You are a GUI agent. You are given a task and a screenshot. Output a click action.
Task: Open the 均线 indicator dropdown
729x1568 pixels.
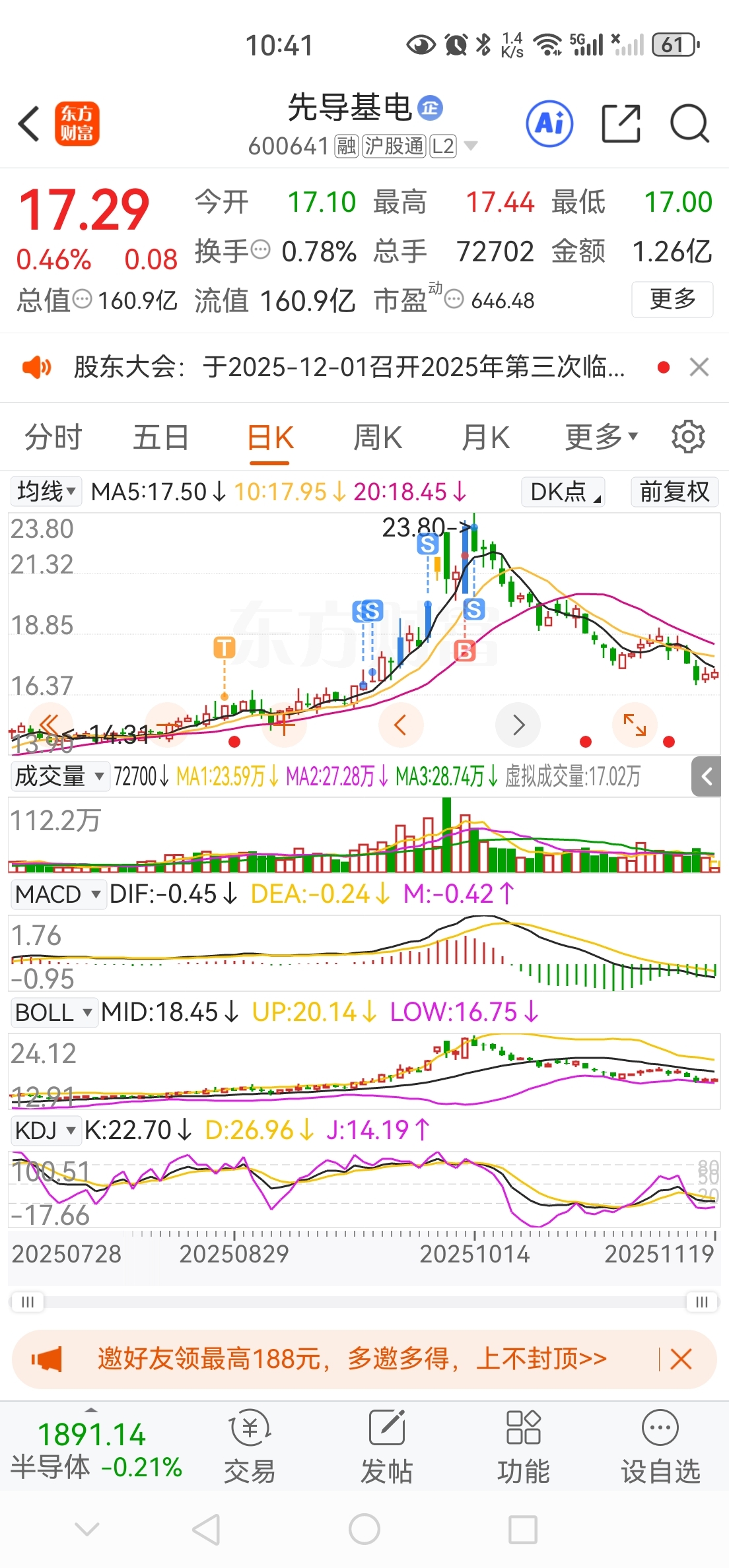point(46,492)
